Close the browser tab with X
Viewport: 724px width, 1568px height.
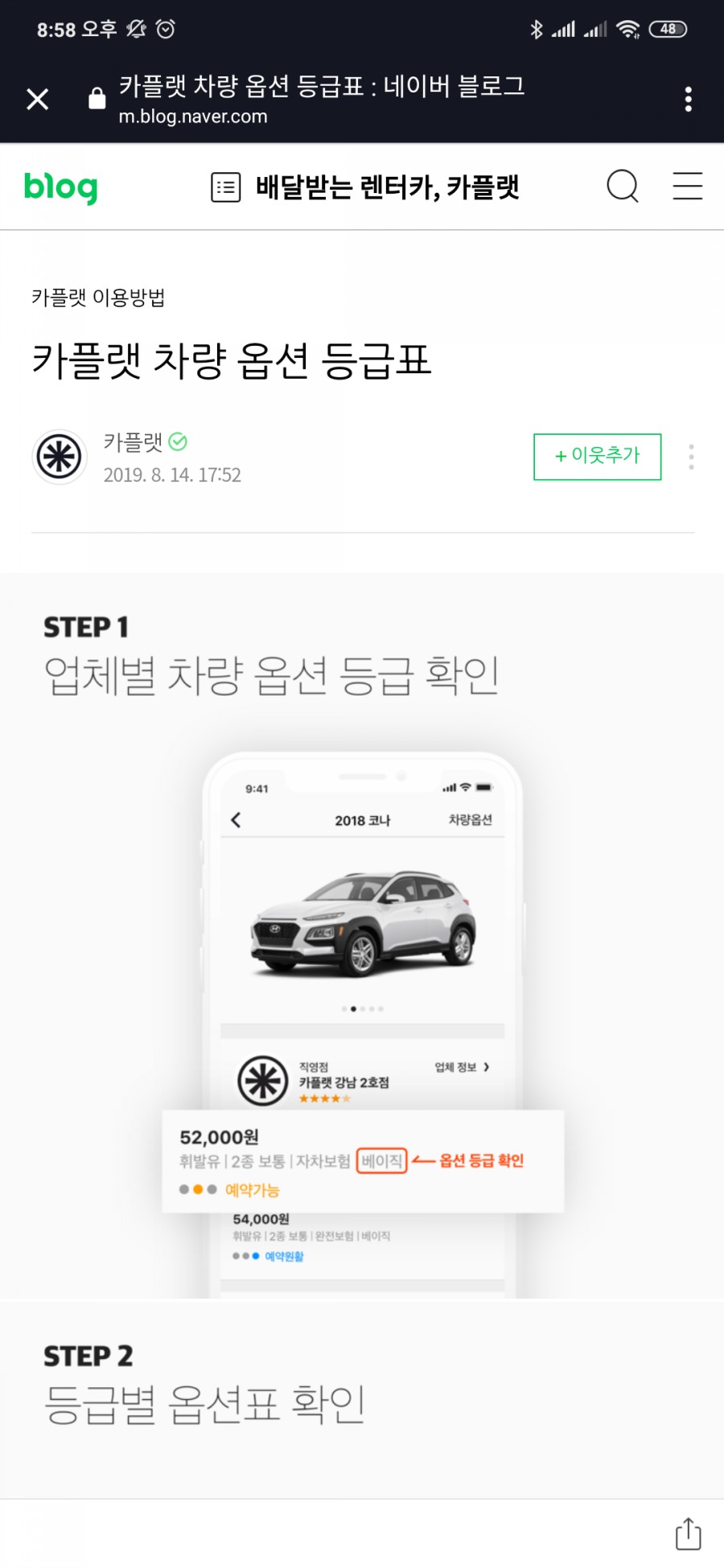38,99
